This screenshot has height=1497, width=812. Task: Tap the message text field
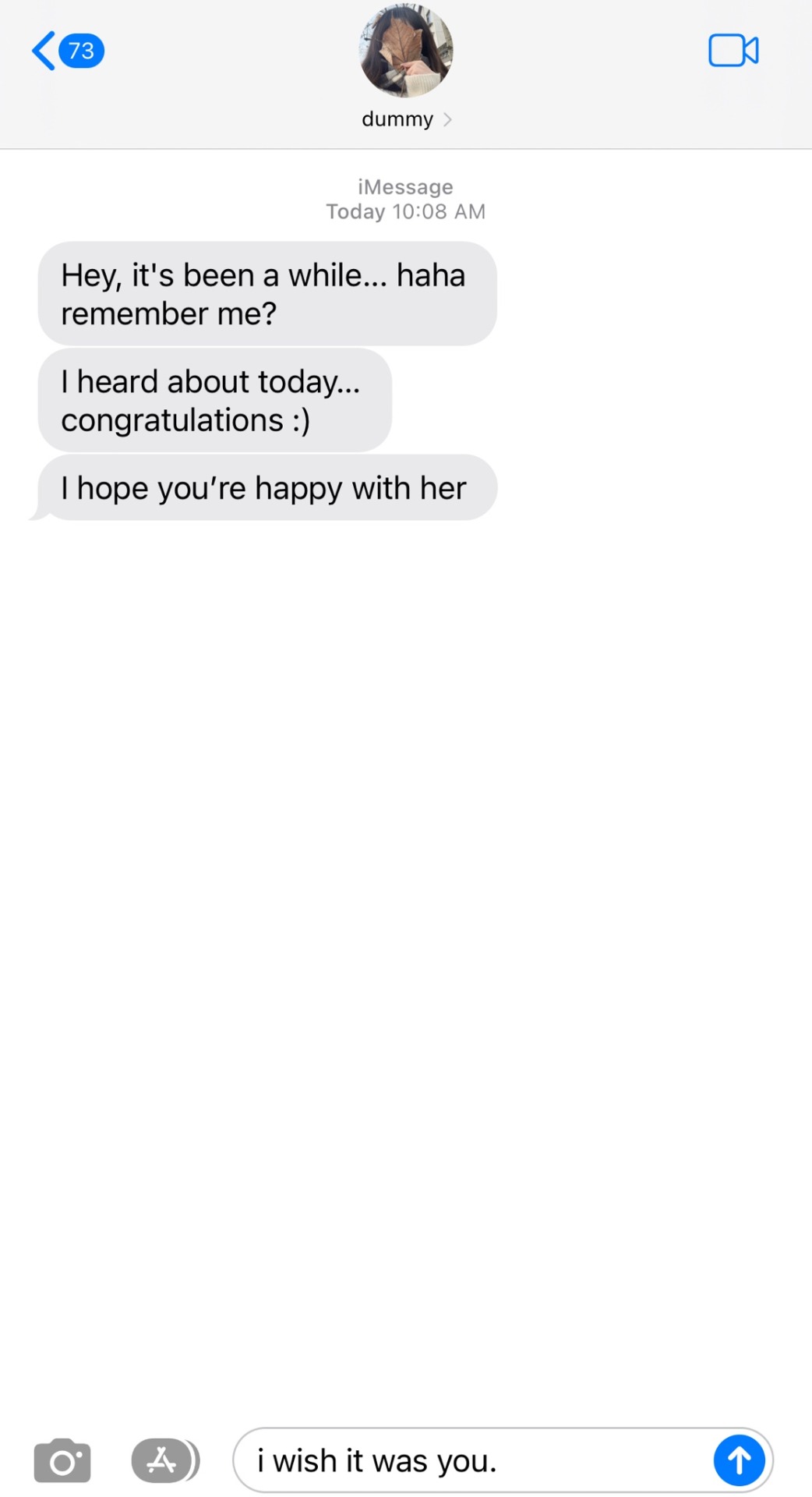[475, 1460]
